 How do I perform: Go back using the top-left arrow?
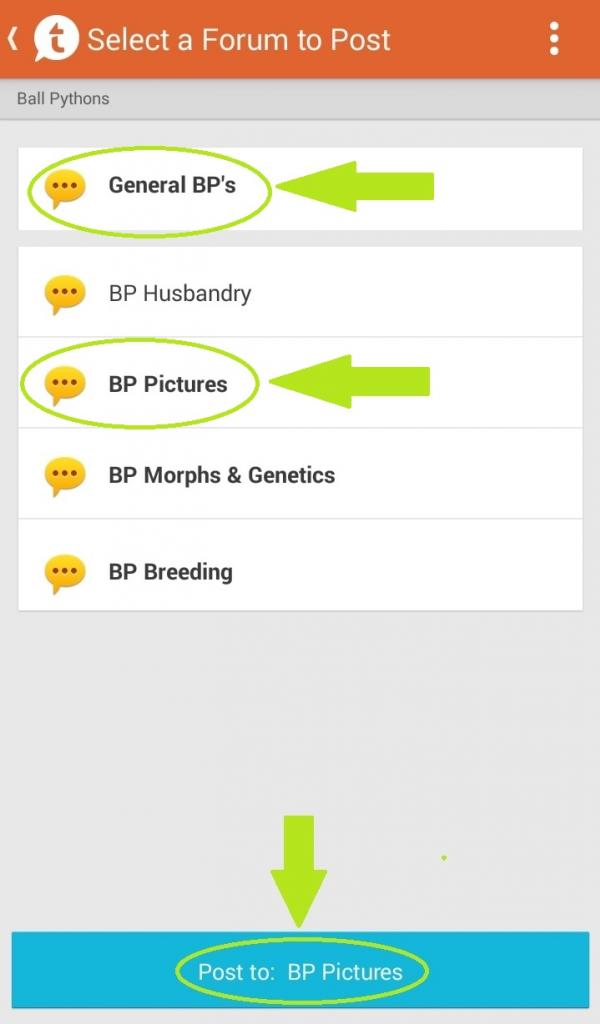tap(14, 39)
